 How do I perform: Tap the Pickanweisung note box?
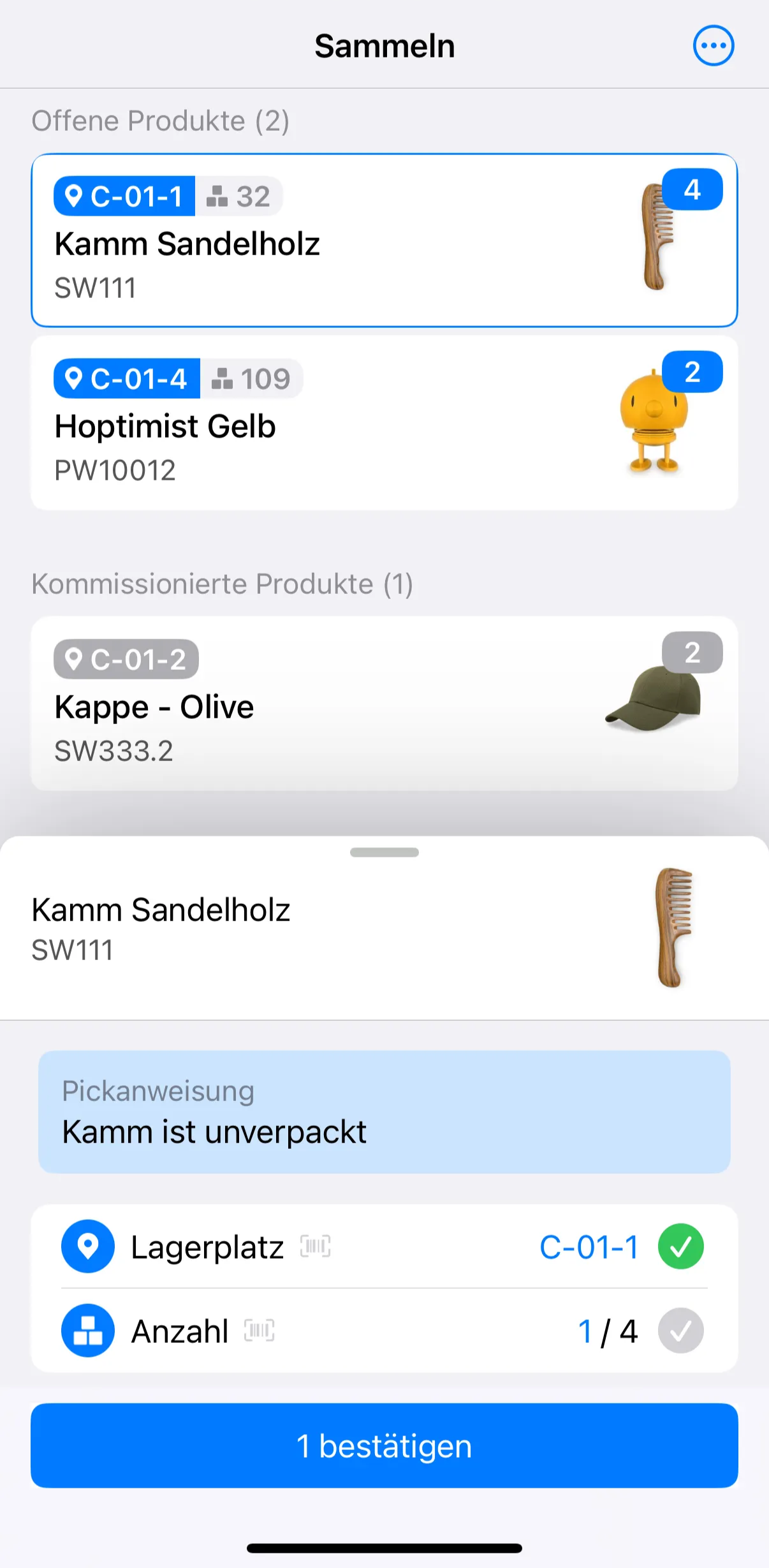point(384,1112)
